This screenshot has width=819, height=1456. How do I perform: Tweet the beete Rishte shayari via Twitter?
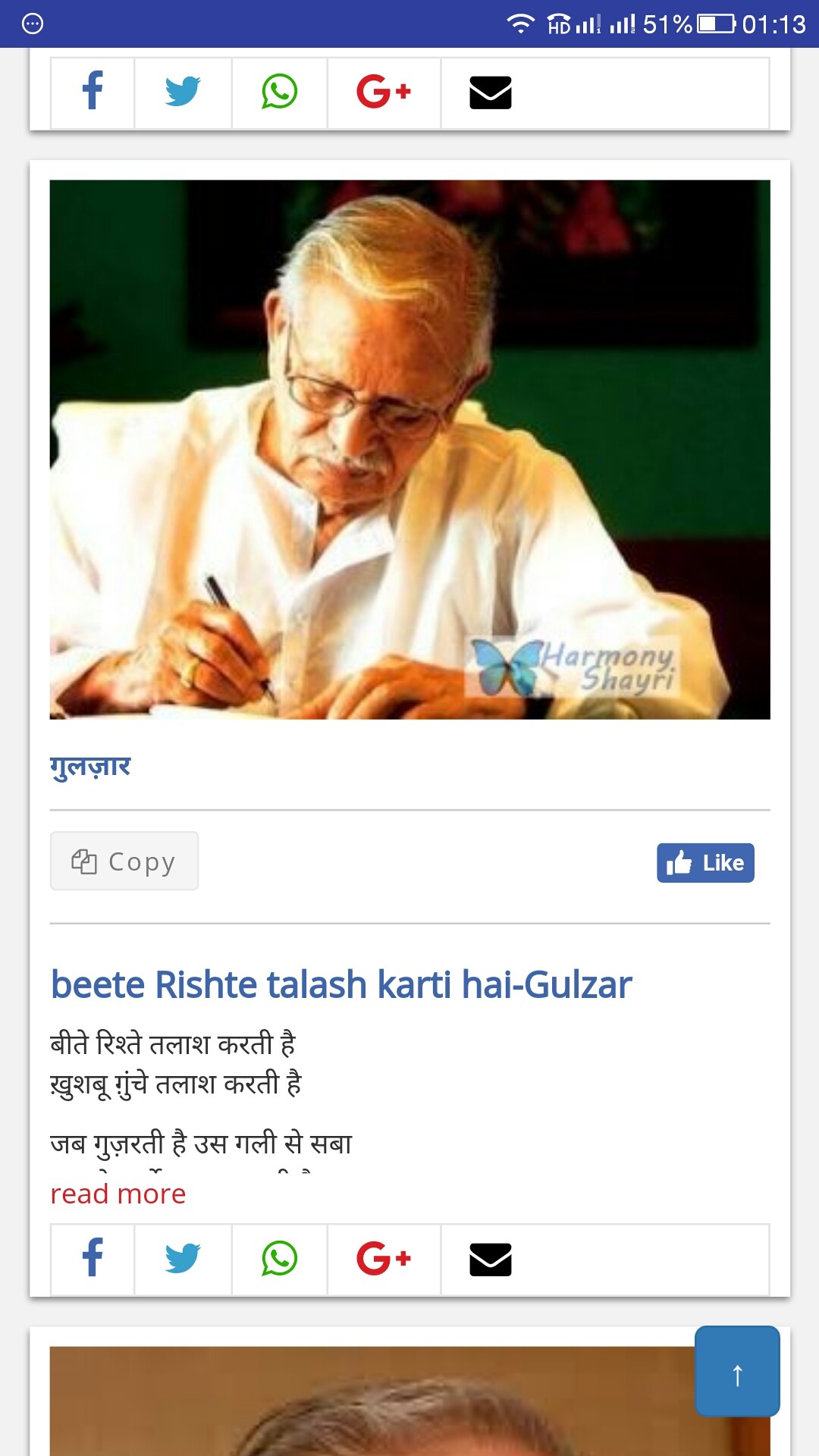[183, 1259]
